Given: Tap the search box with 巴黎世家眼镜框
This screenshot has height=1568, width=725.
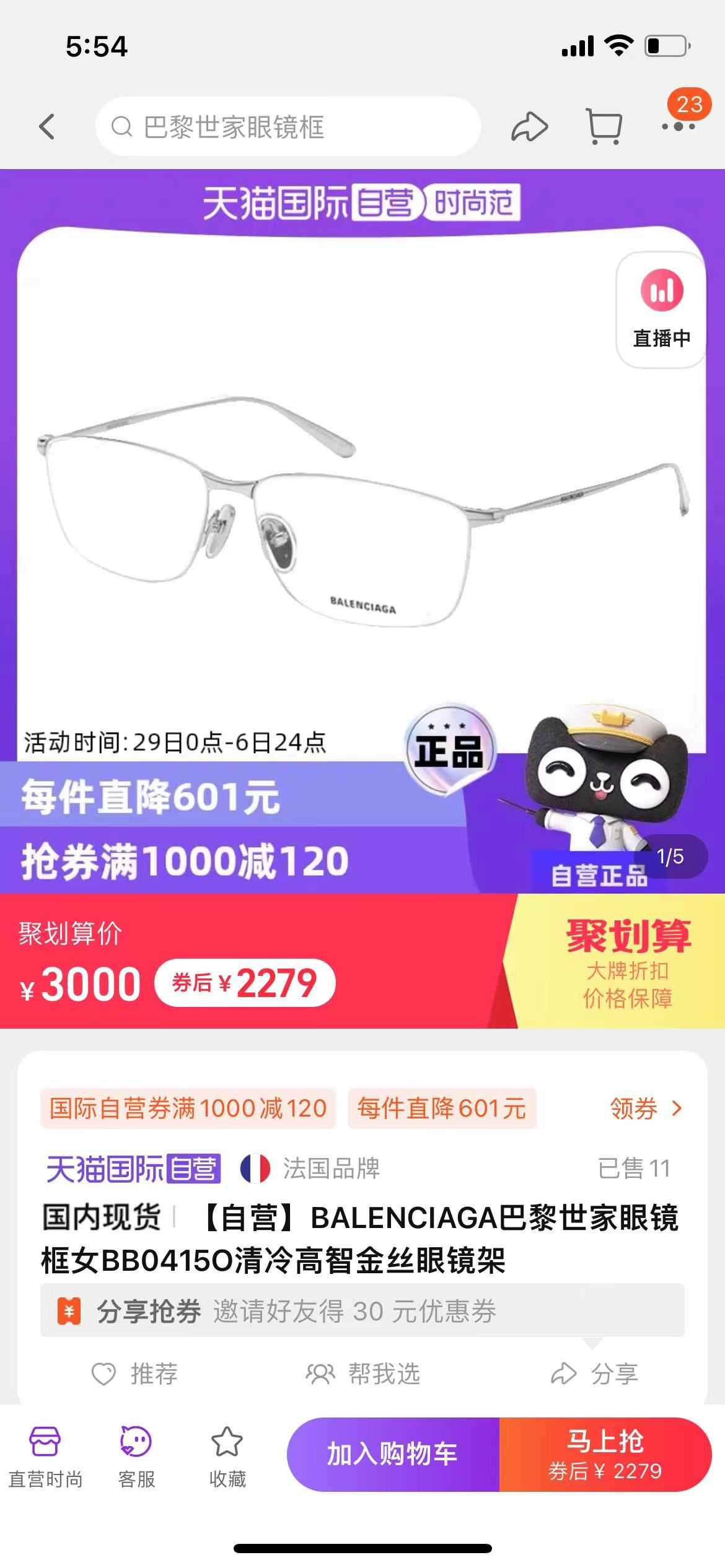Looking at the screenshot, I should [288, 127].
